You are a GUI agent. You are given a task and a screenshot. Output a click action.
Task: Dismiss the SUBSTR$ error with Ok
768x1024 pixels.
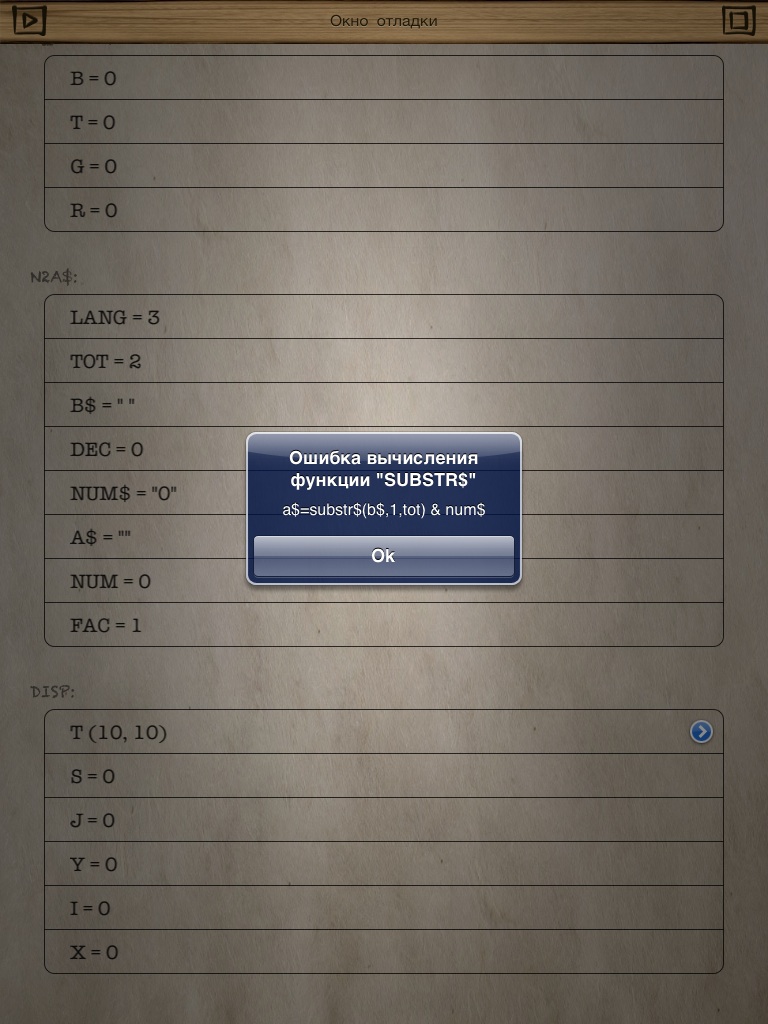pos(383,556)
